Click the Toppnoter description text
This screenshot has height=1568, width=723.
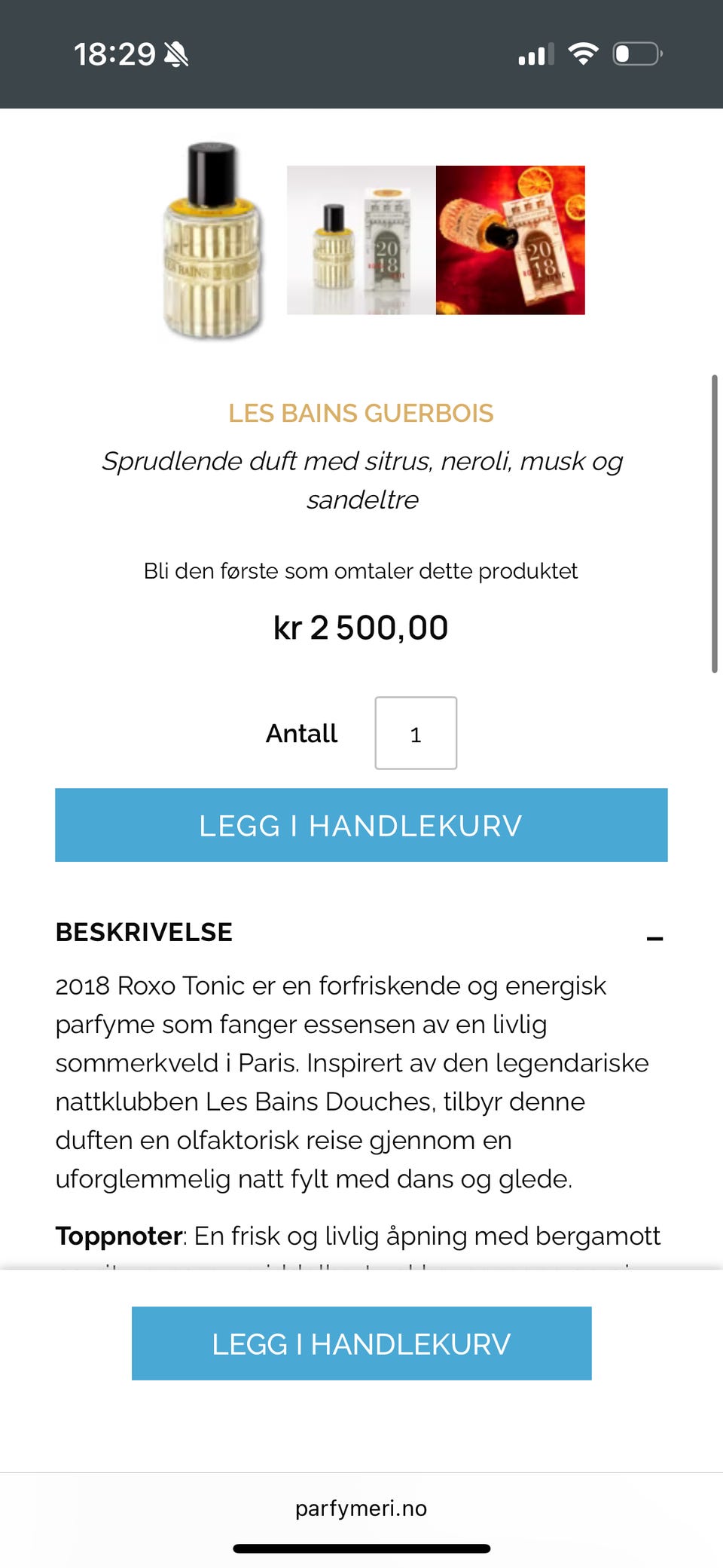pos(357,1236)
